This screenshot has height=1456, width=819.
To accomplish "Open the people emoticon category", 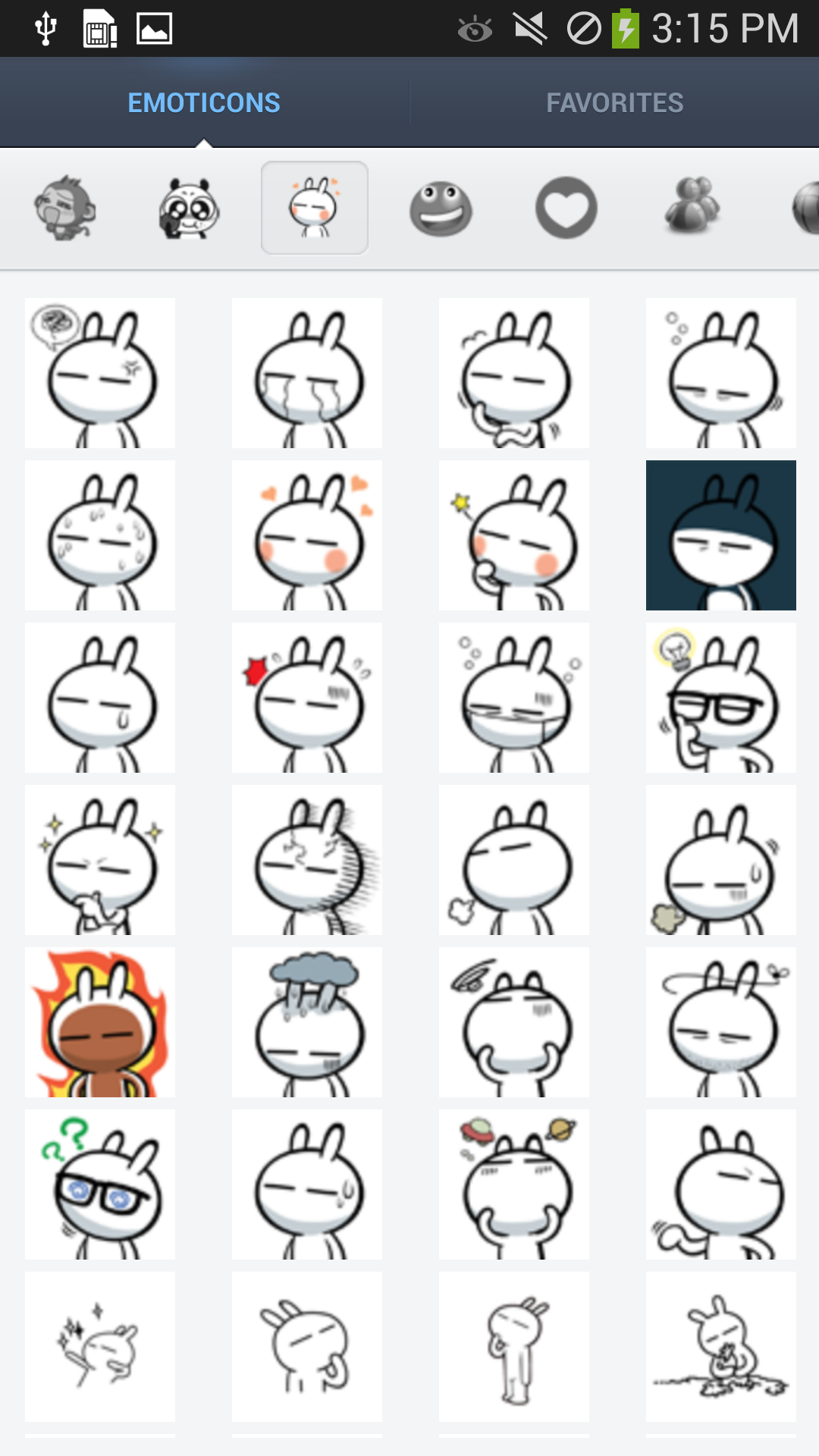I will pyautogui.click(x=692, y=207).
